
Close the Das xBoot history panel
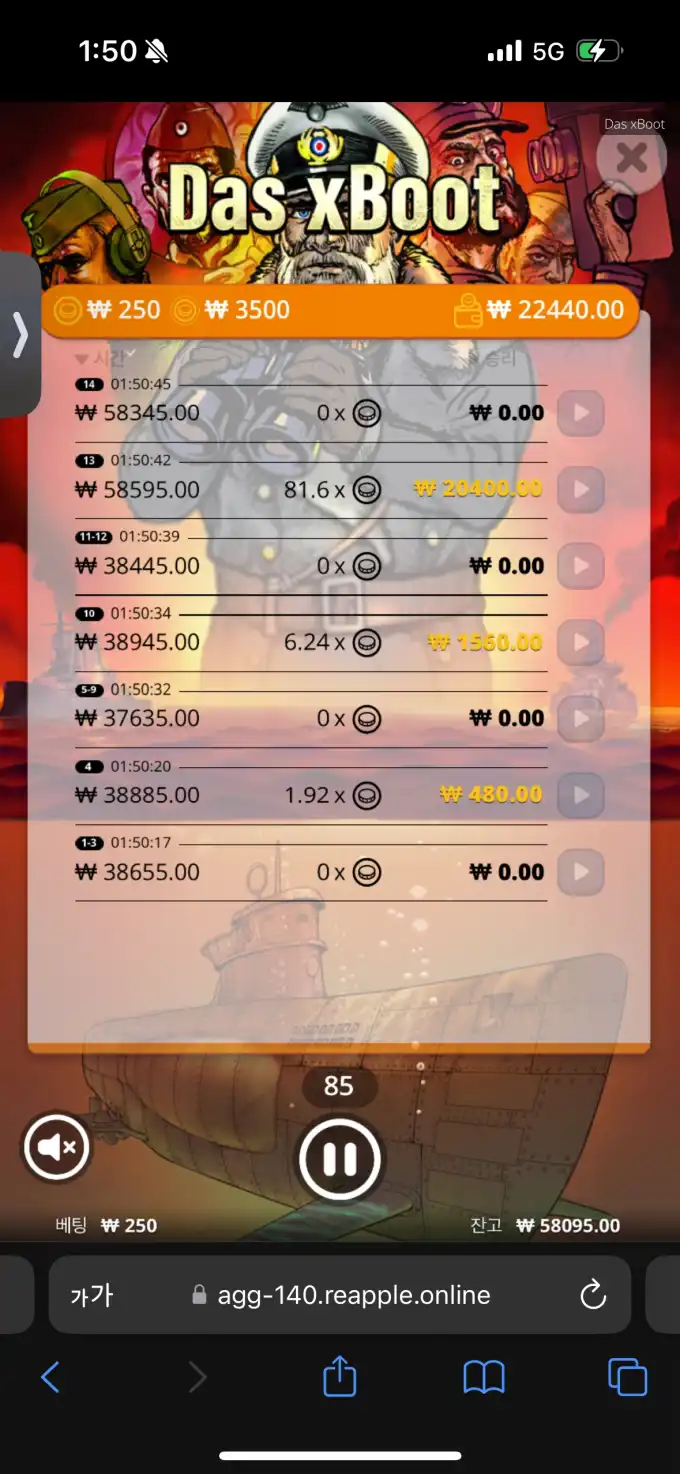631,159
